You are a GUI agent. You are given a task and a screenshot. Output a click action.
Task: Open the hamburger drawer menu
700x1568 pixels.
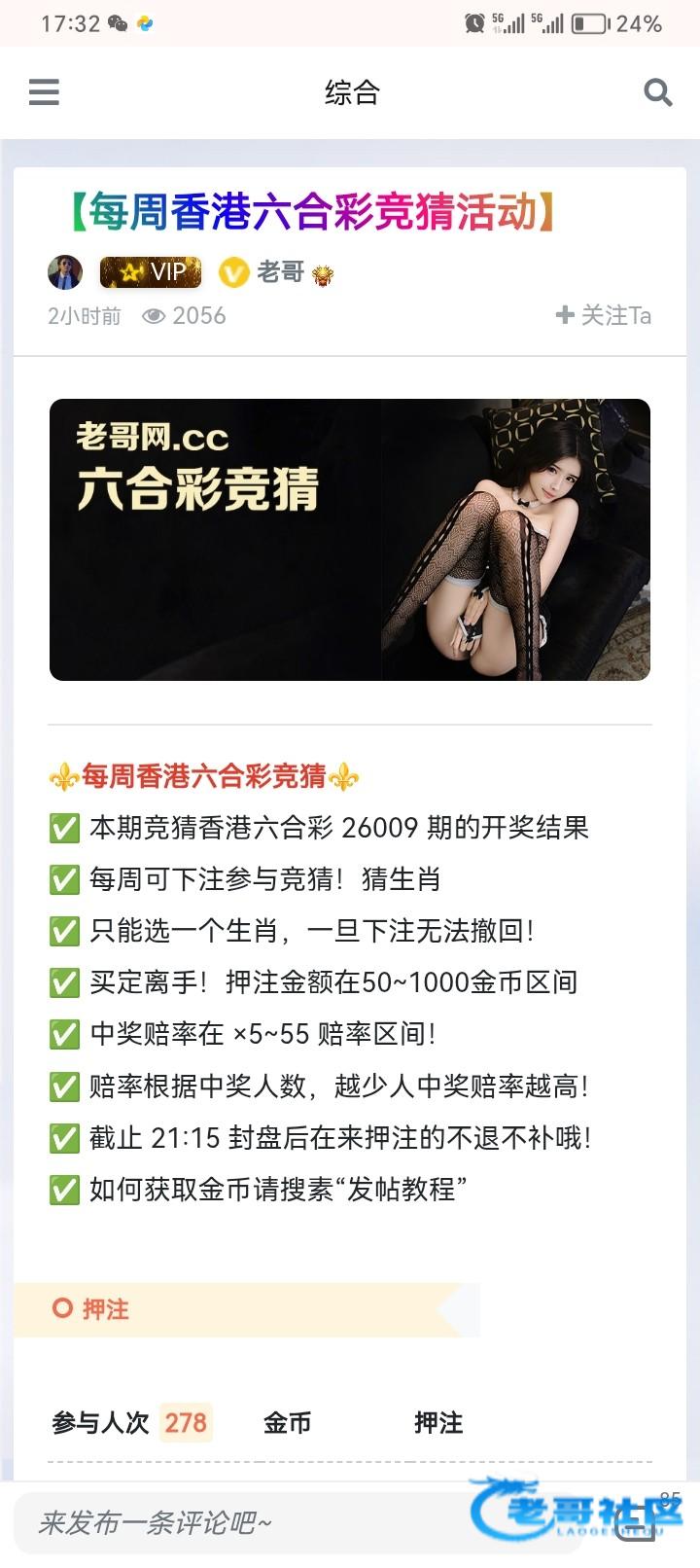tap(44, 92)
